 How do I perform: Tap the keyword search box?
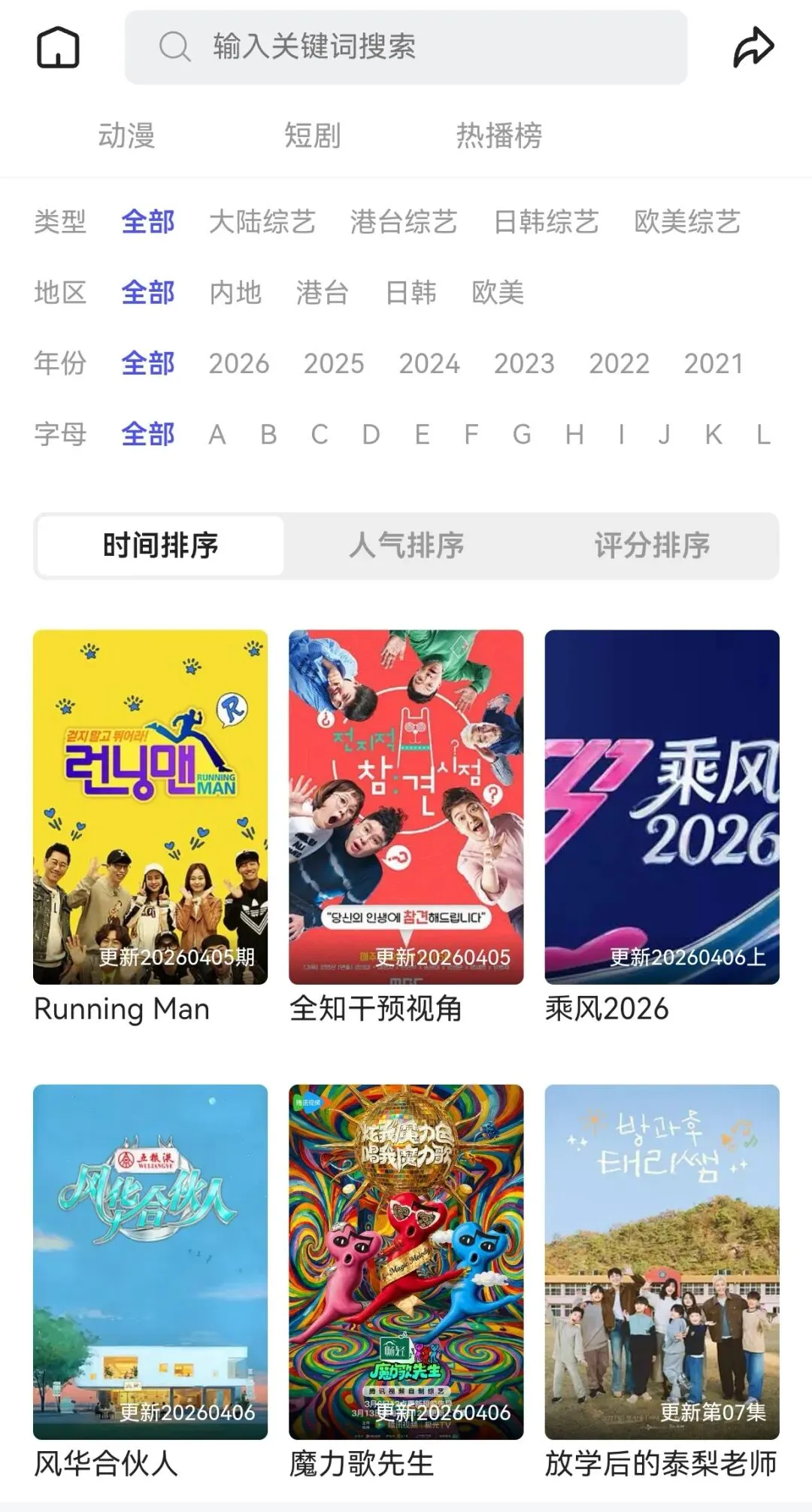click(x=406, y=47)
